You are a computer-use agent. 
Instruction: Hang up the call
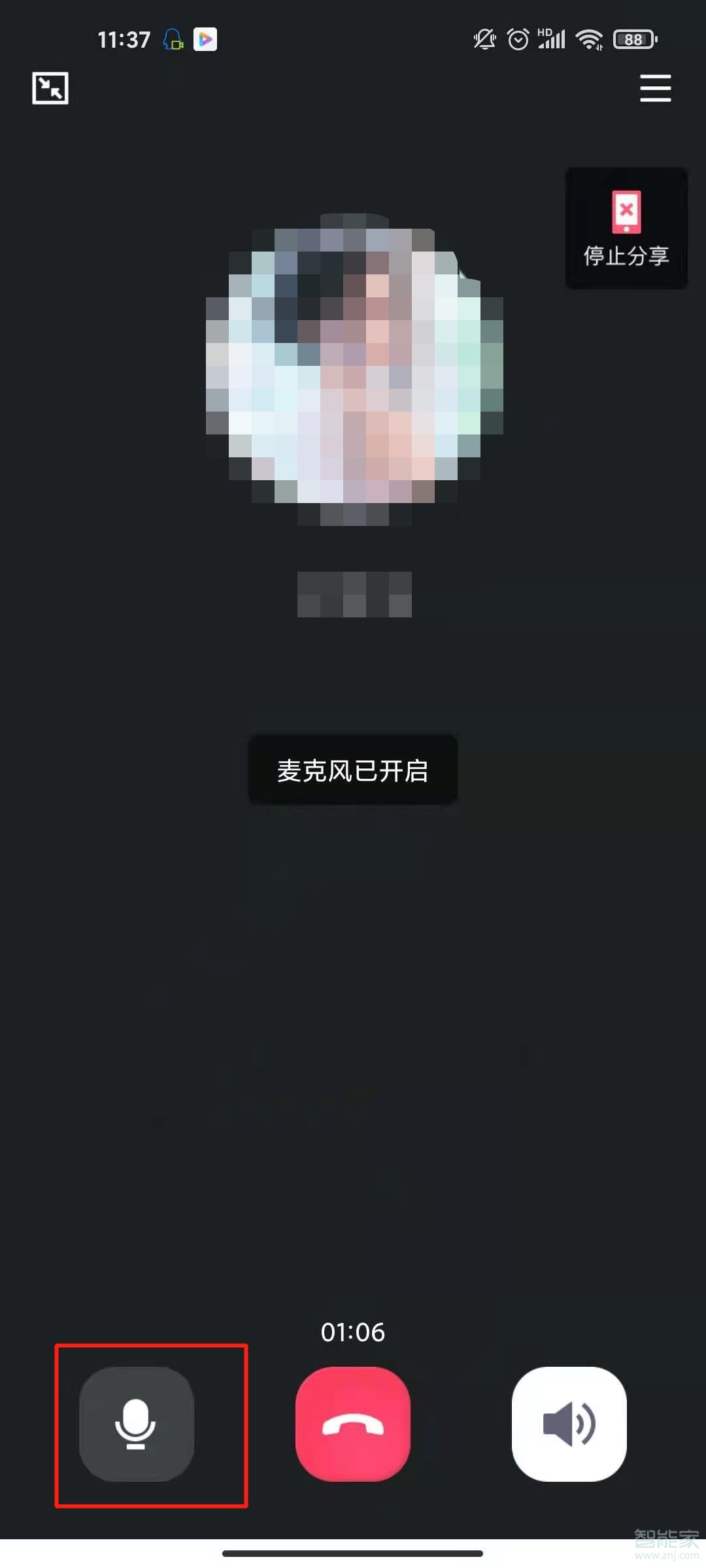coord(353,1424)
